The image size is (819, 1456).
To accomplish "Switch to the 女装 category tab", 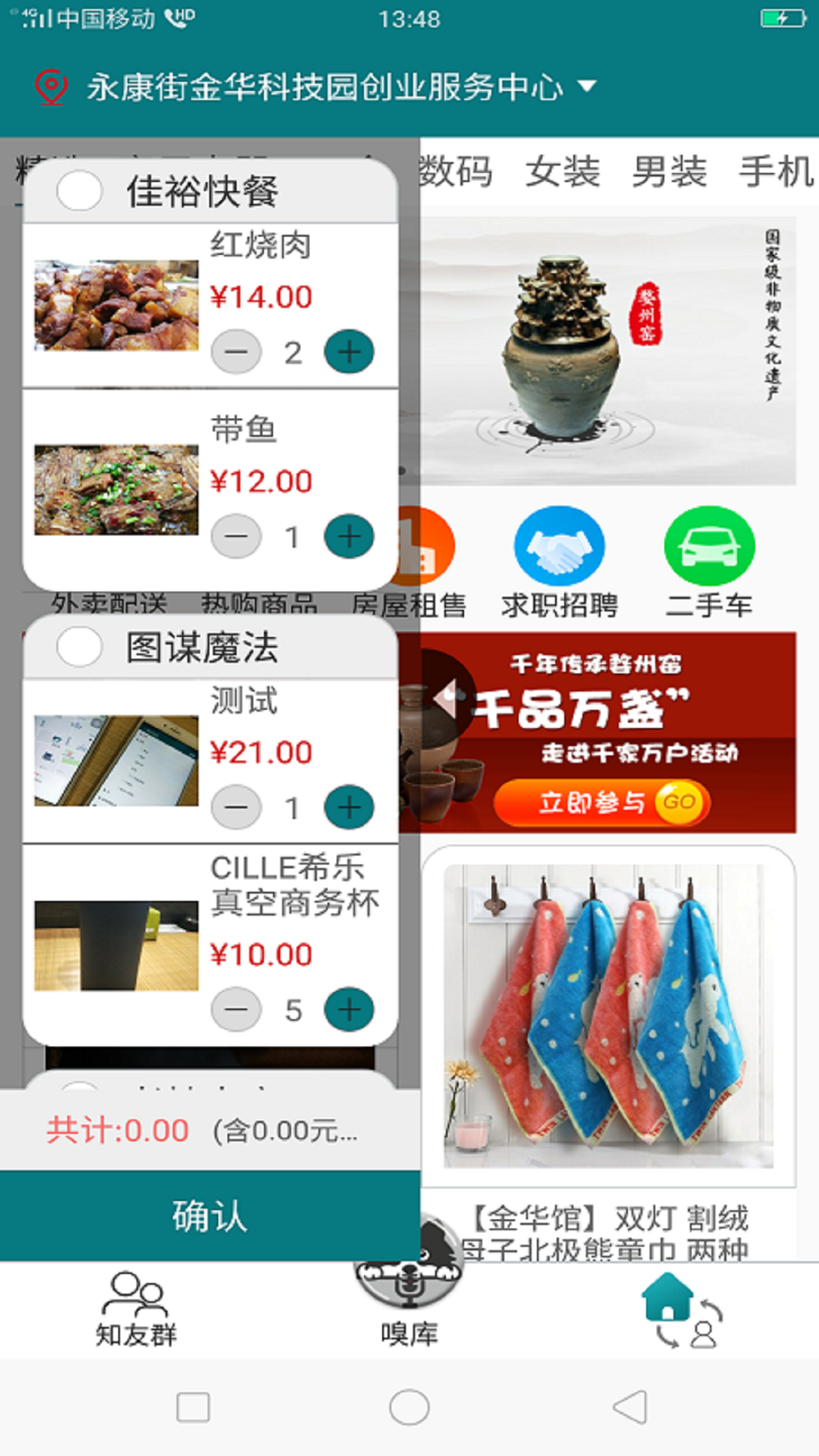I will pyautogui.click(x=563, y=171).
